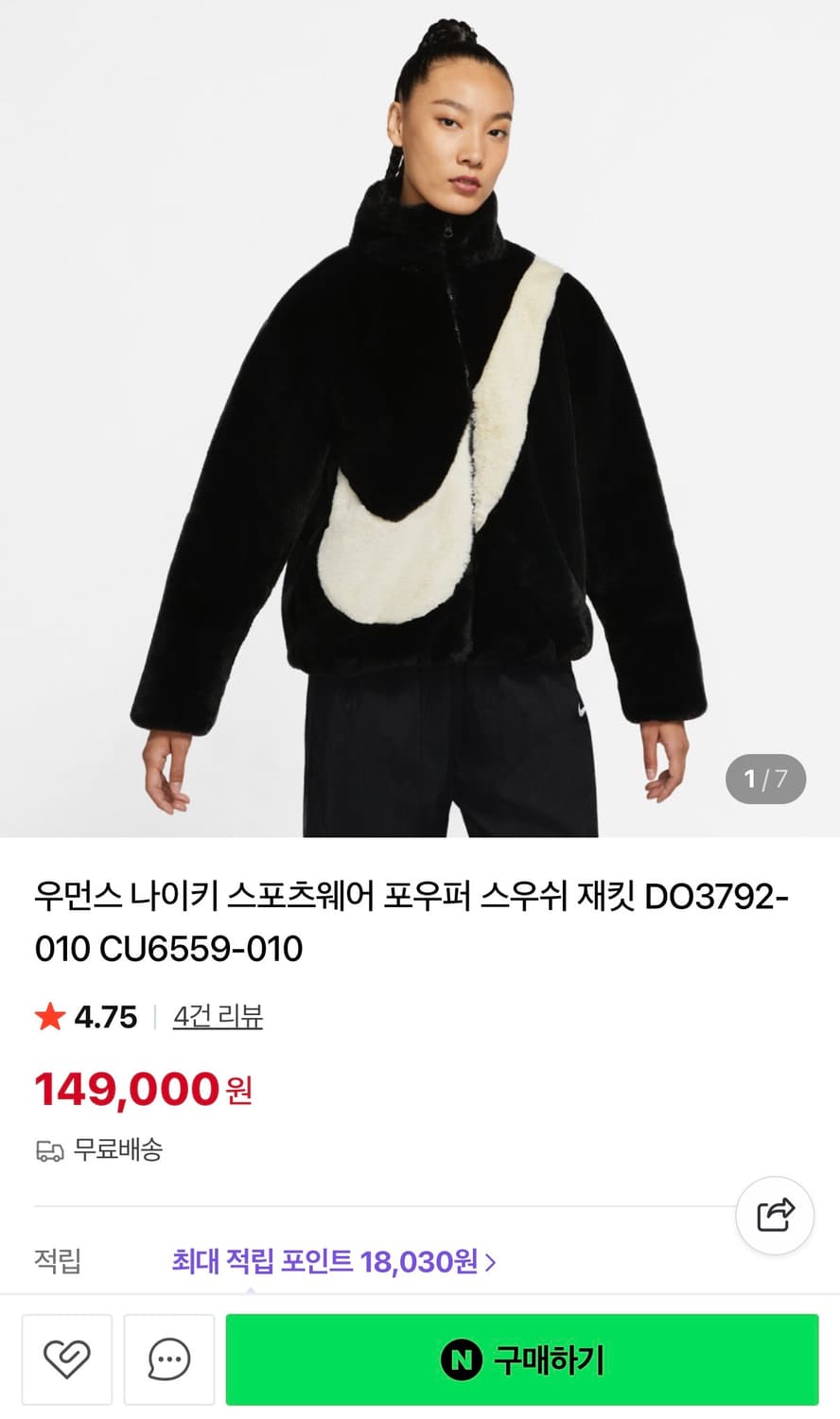This screenshot has width=840, height=1419.
Task: Click the heart wishlist icon in bottom bar
Action: click(64, 1359)
